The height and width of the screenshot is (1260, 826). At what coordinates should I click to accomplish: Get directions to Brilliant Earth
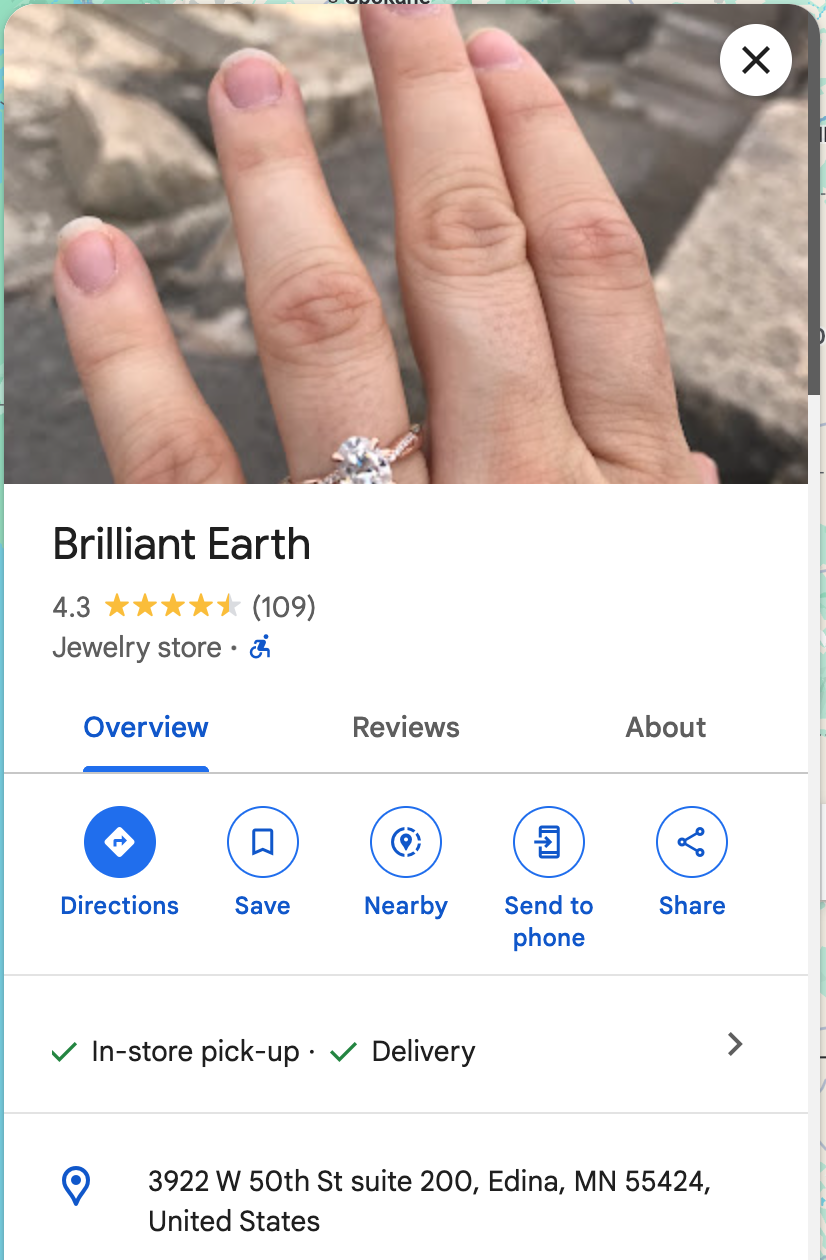(120, 843)
